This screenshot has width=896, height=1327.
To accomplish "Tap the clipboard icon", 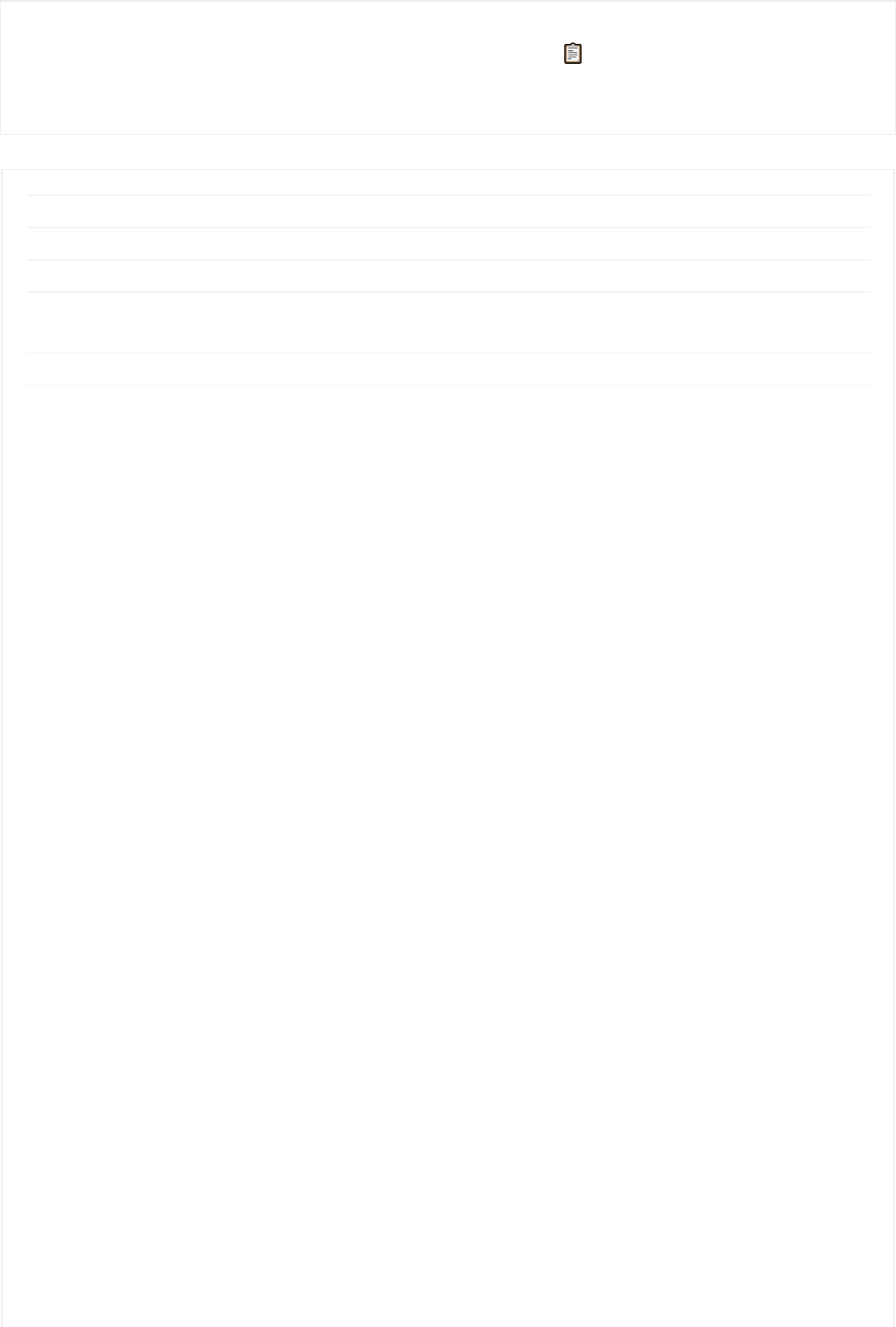I will click(x=572, y=54).
